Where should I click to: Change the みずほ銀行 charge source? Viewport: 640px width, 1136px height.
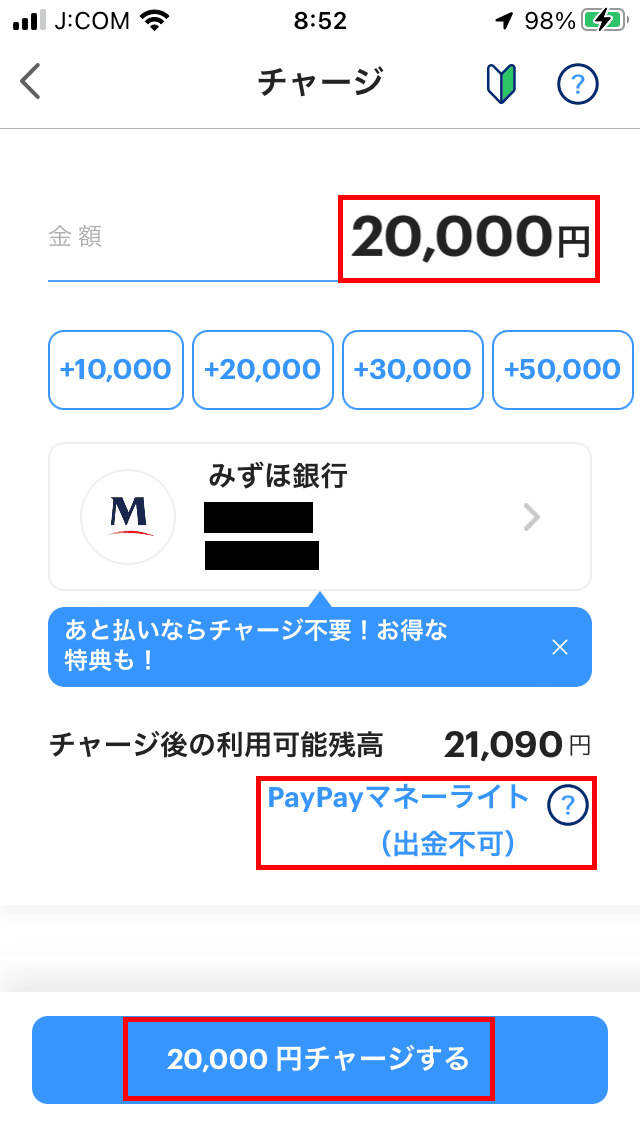tap(320, 517)
